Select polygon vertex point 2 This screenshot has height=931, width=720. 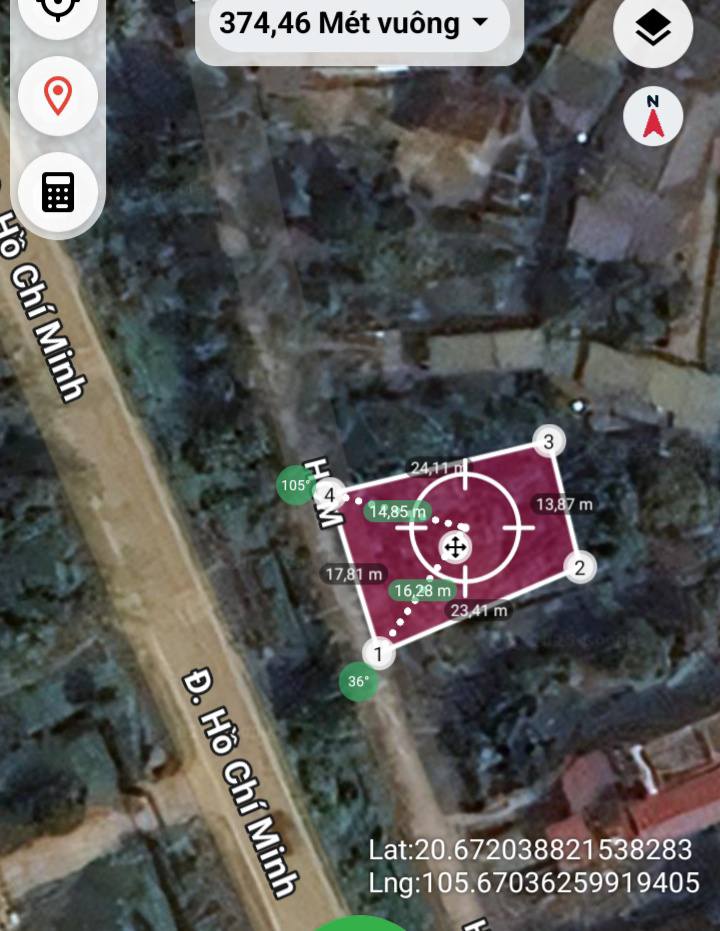(578, 568)
